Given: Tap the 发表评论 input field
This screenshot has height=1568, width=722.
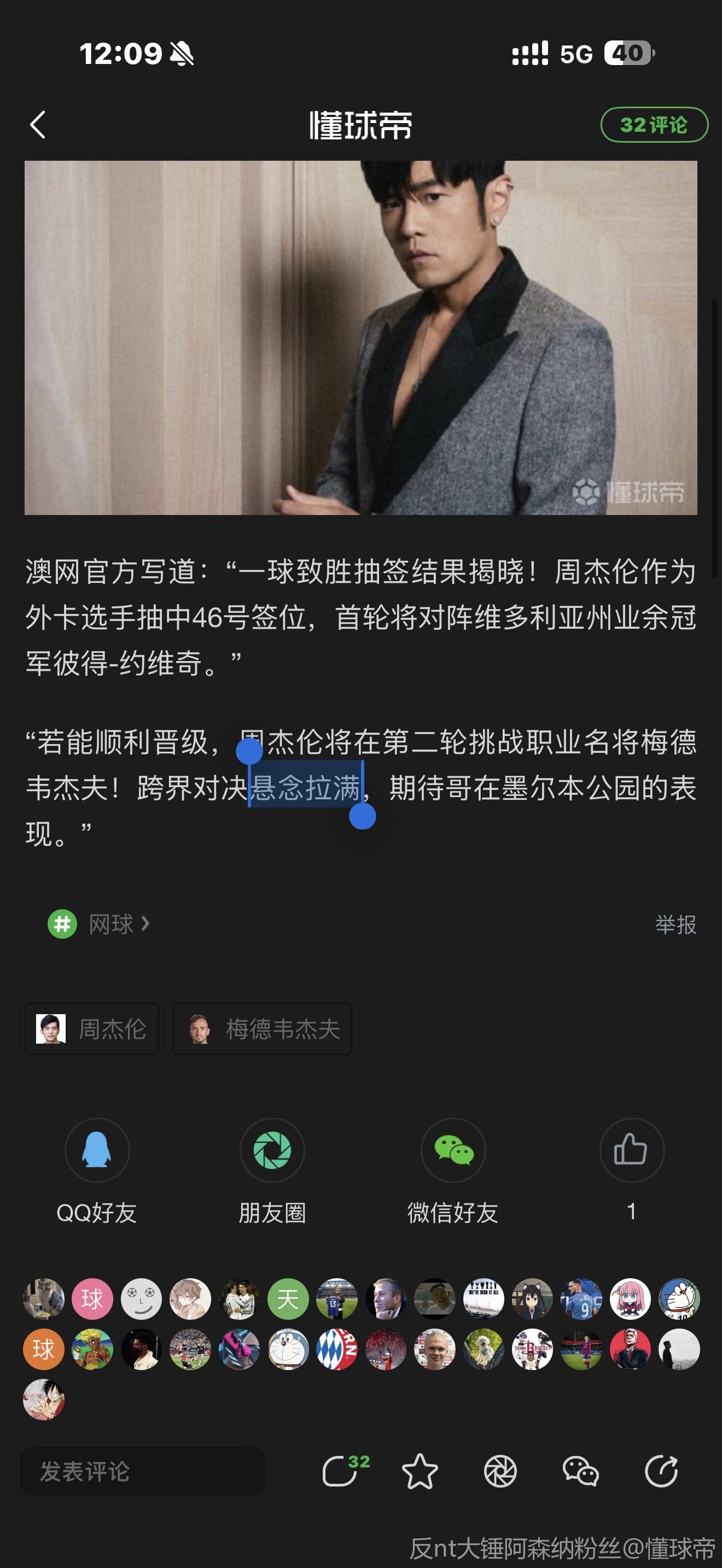Looking at the screenshot, I should [142, 1471].
